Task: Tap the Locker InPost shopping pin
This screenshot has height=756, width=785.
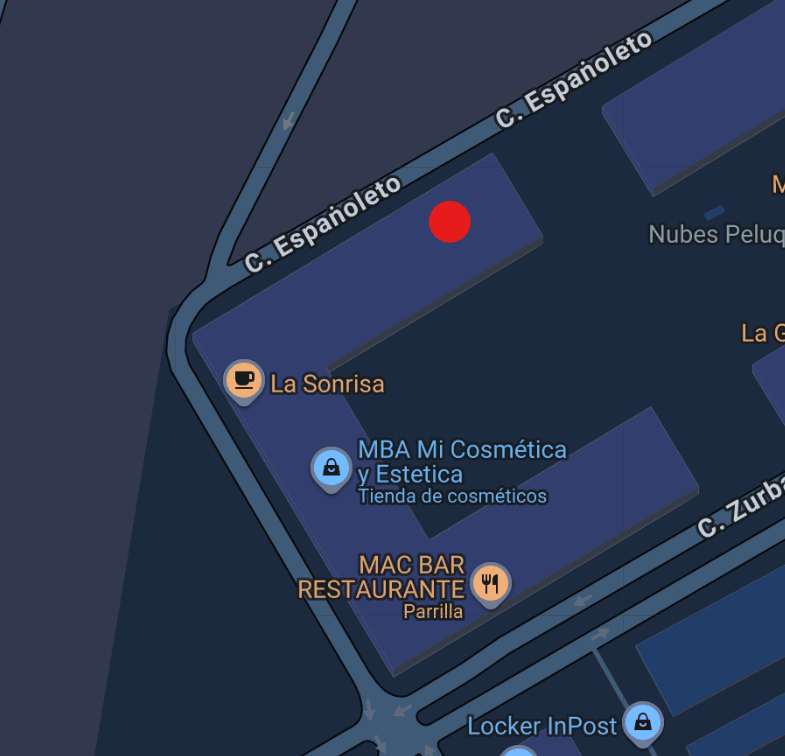Action: (642, 721)
